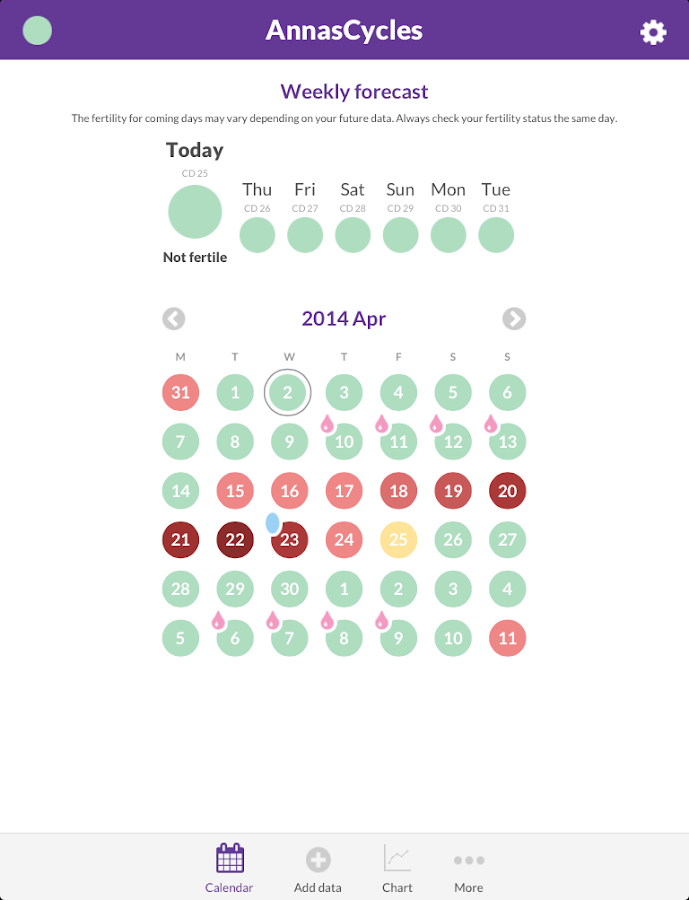Image resolution: width=689 pixels, height=900 pixels.
Task: Go to the next month
Action: [x=514, y=319]
